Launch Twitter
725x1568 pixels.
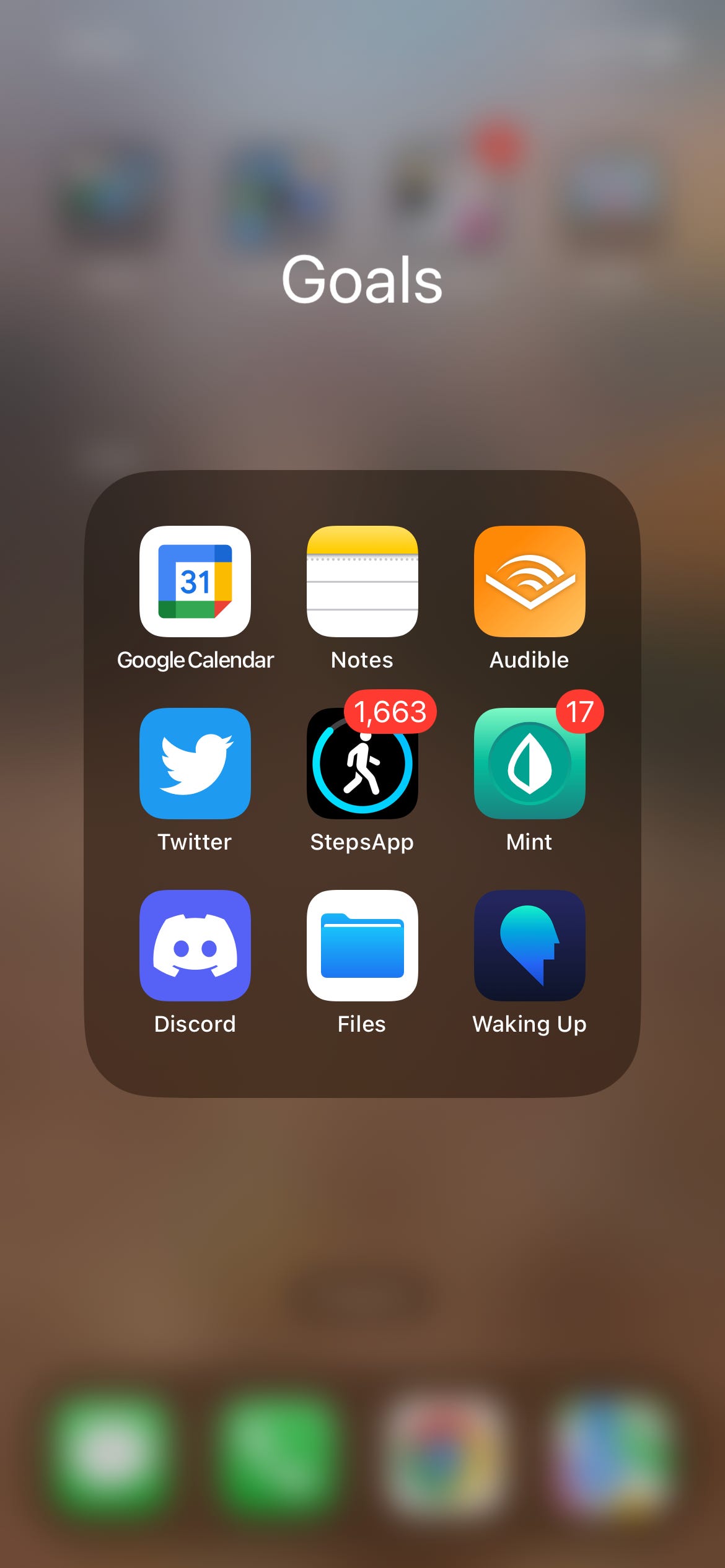coord(195,763)
